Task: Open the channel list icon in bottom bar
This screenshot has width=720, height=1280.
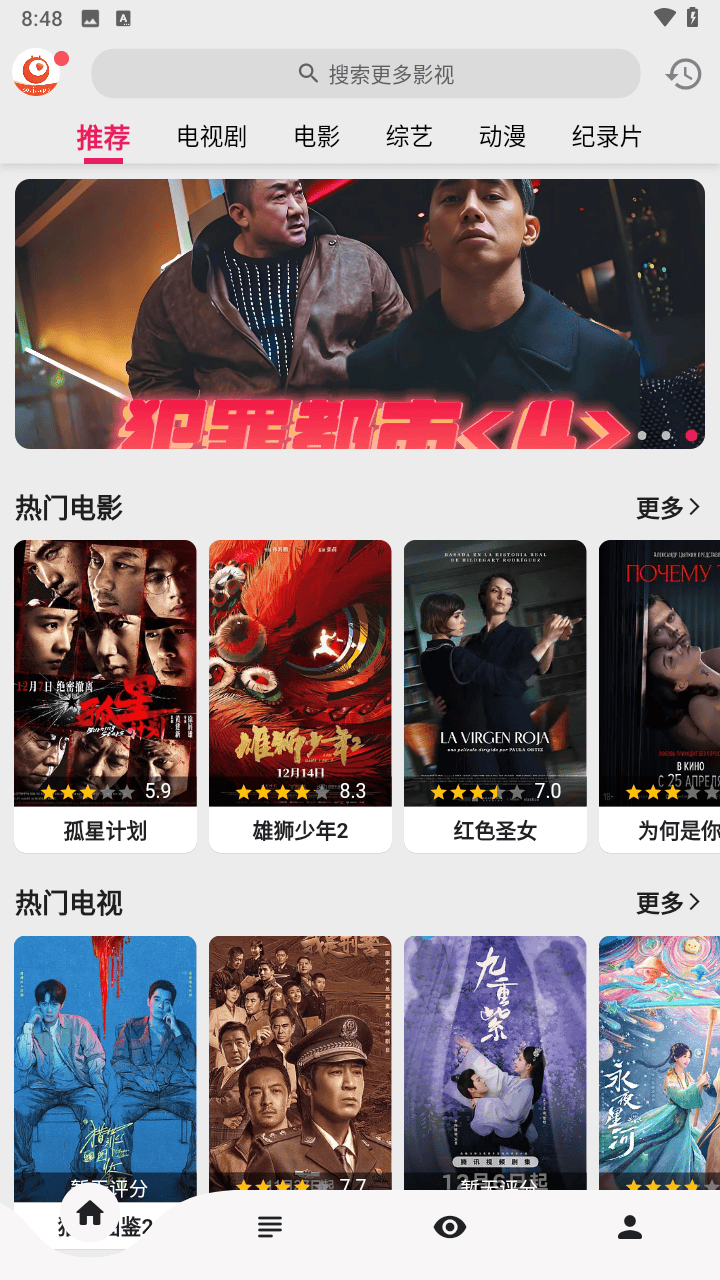Action: (270, 1227)
